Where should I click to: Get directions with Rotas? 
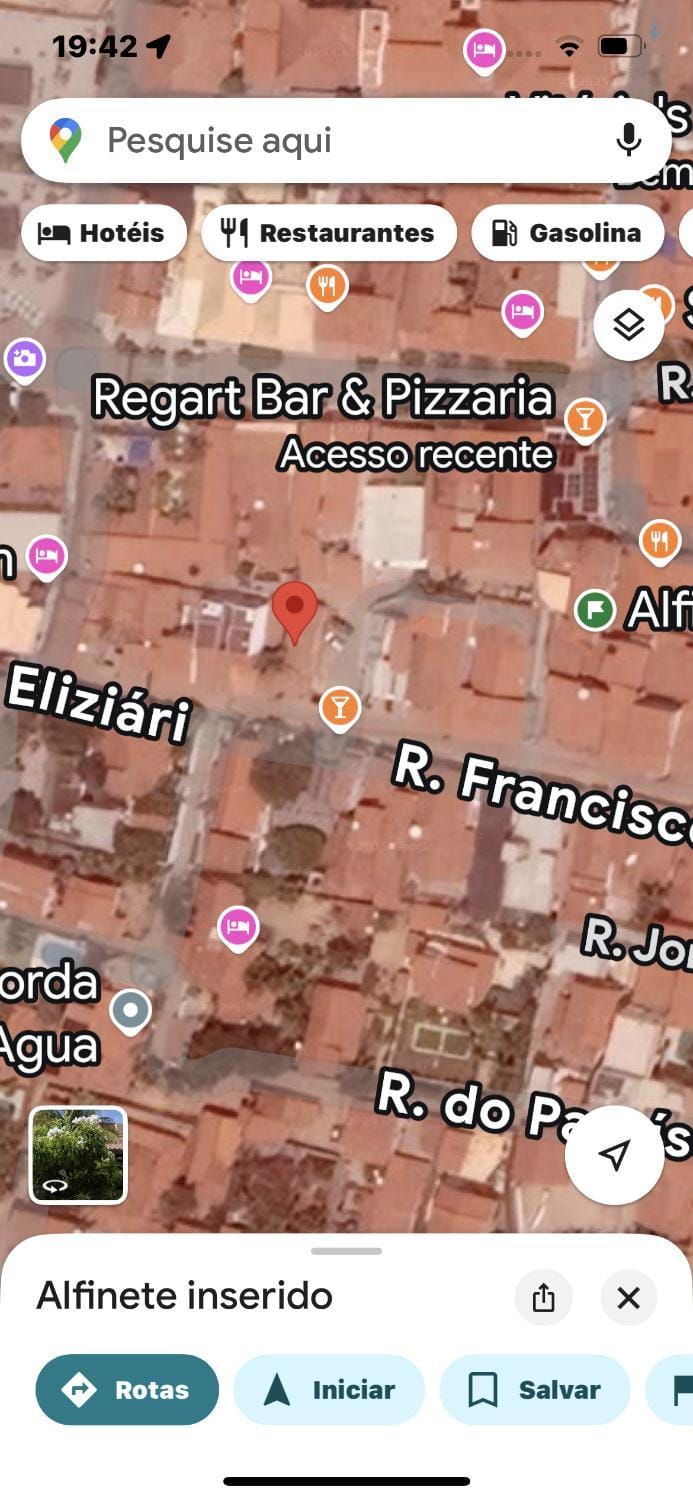[127, 1389]
